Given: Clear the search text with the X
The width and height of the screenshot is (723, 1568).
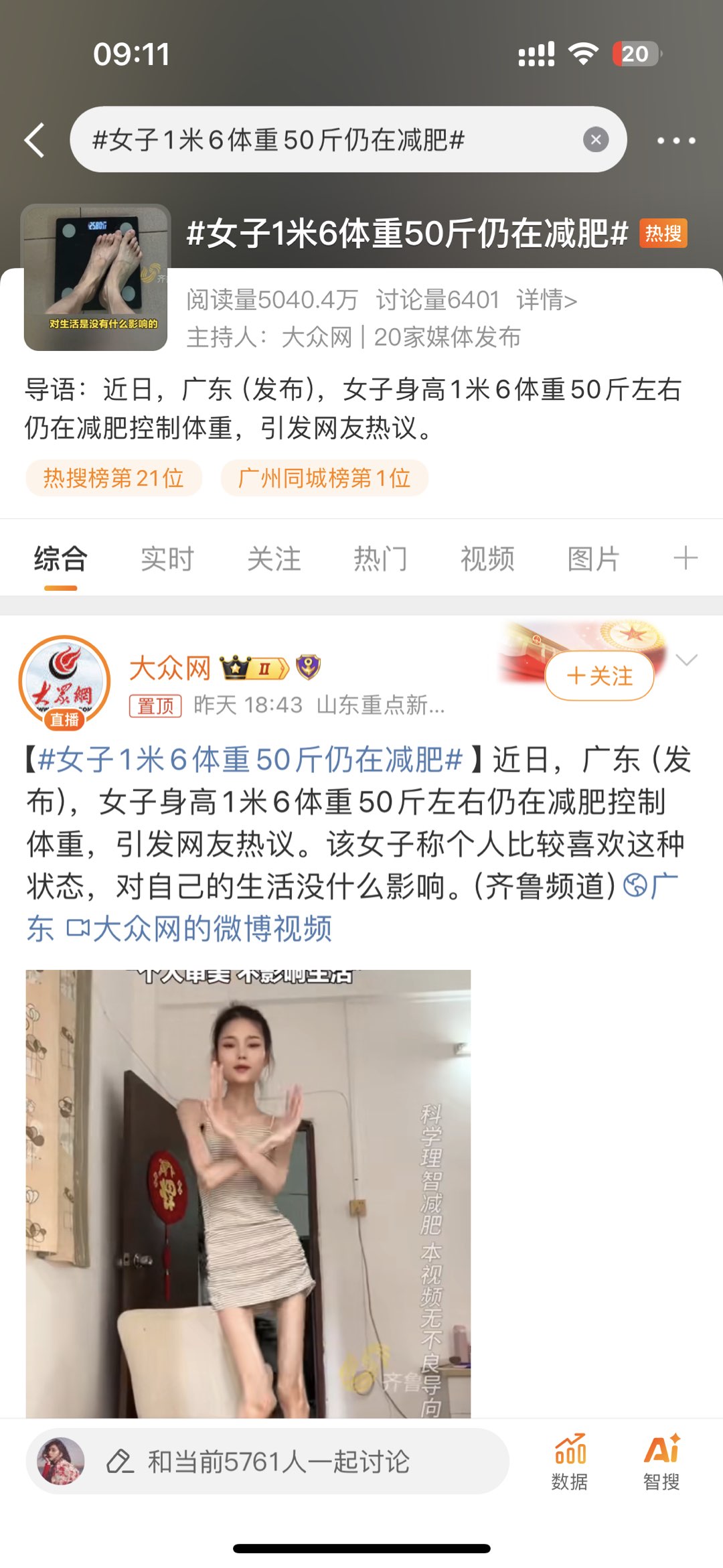Looking at the screenshot, I should [596, 140].
